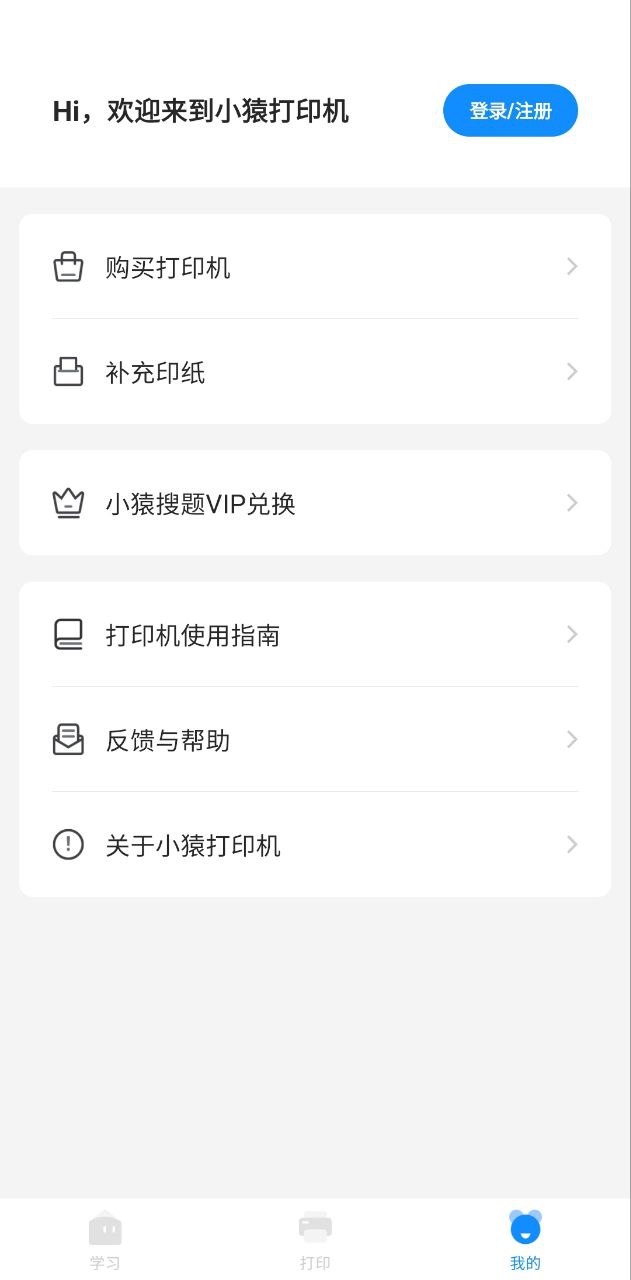Switch to the 学习 tab
Viewport: 631px width, 1280px height.
pos(105,1240)
